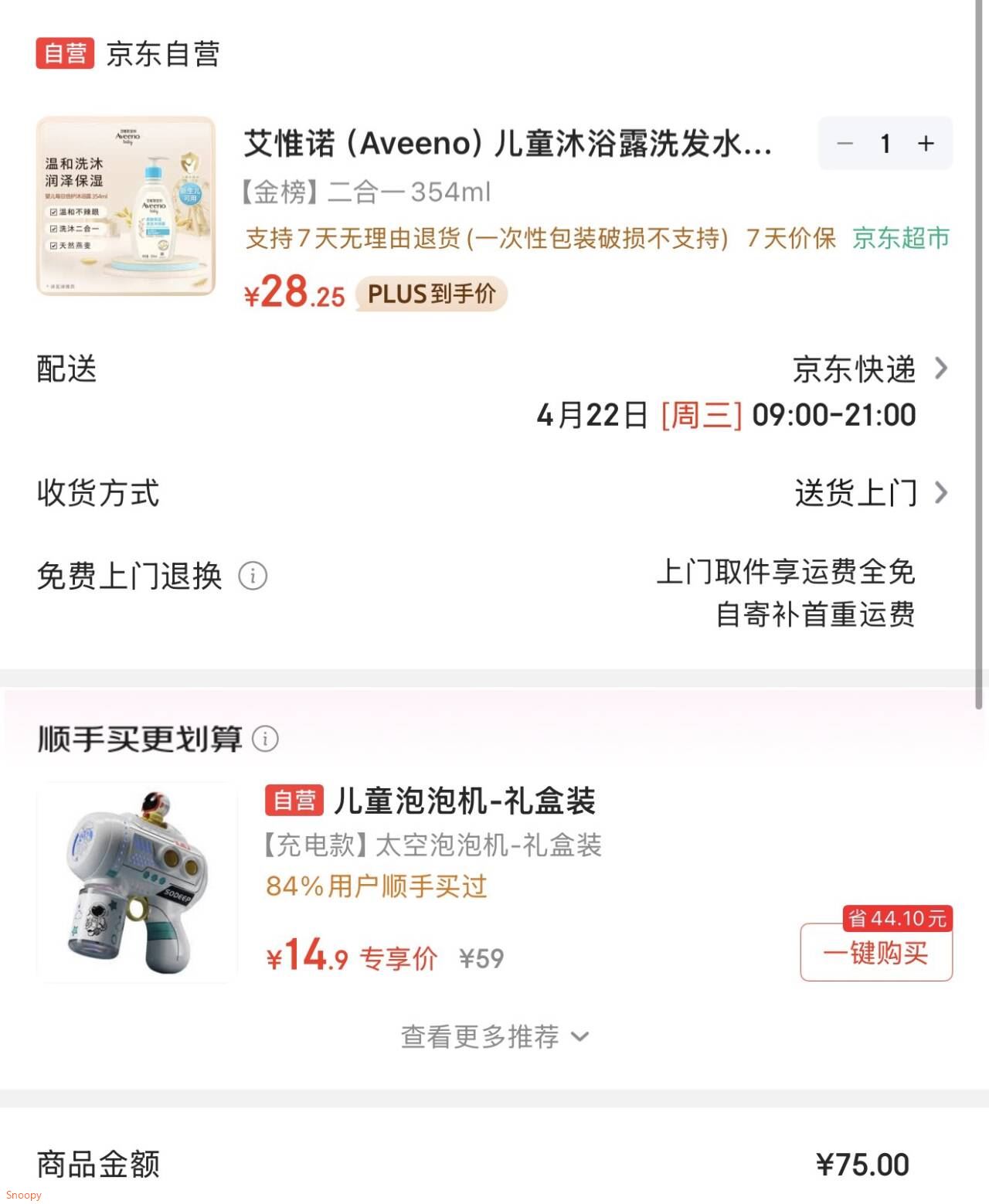Expand 查看更多推荐 to see more recommendations
989x1204 pixels.
tap(494, 1038)
